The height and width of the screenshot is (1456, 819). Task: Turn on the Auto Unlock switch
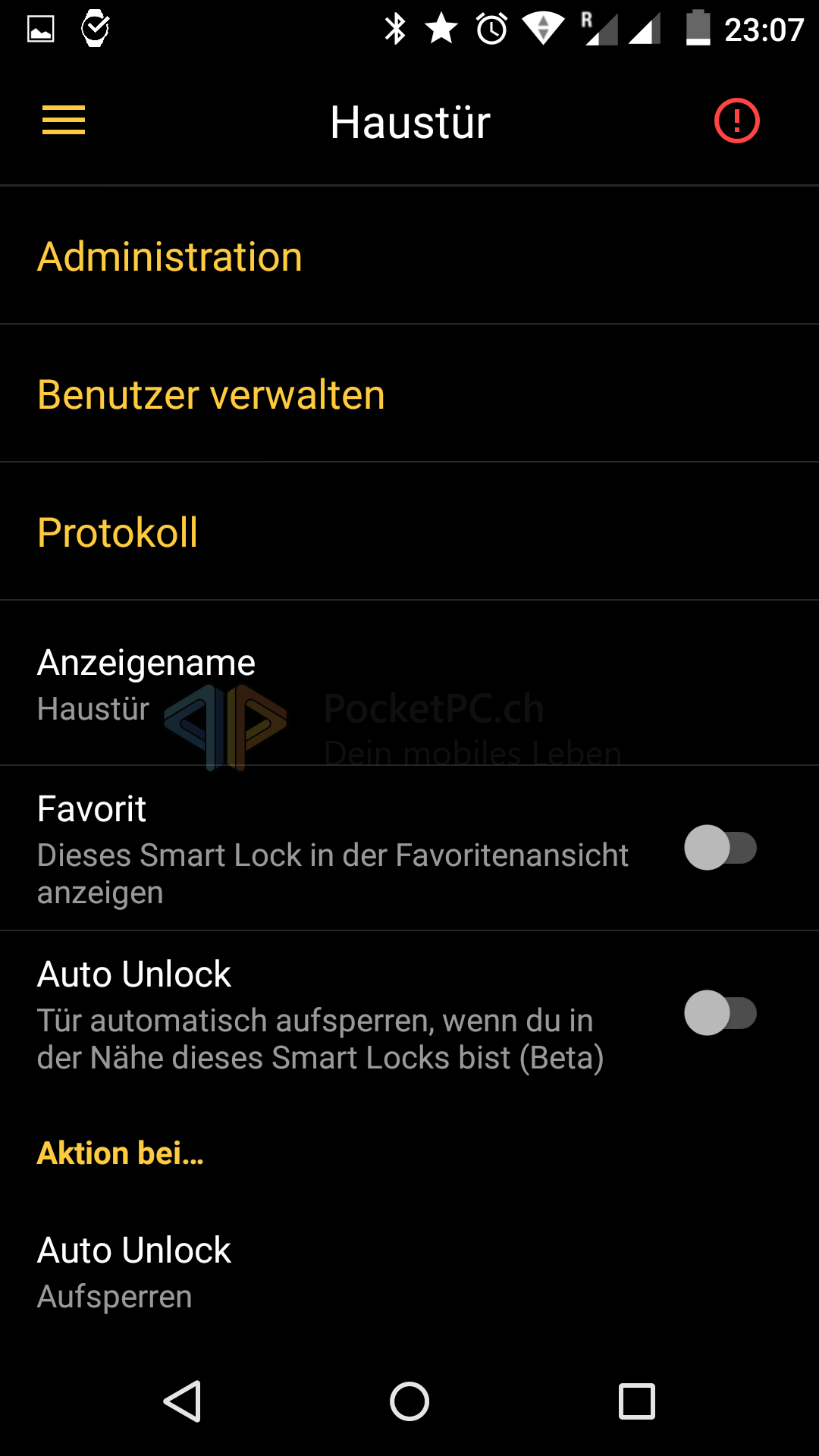[x=720, y=1013]
